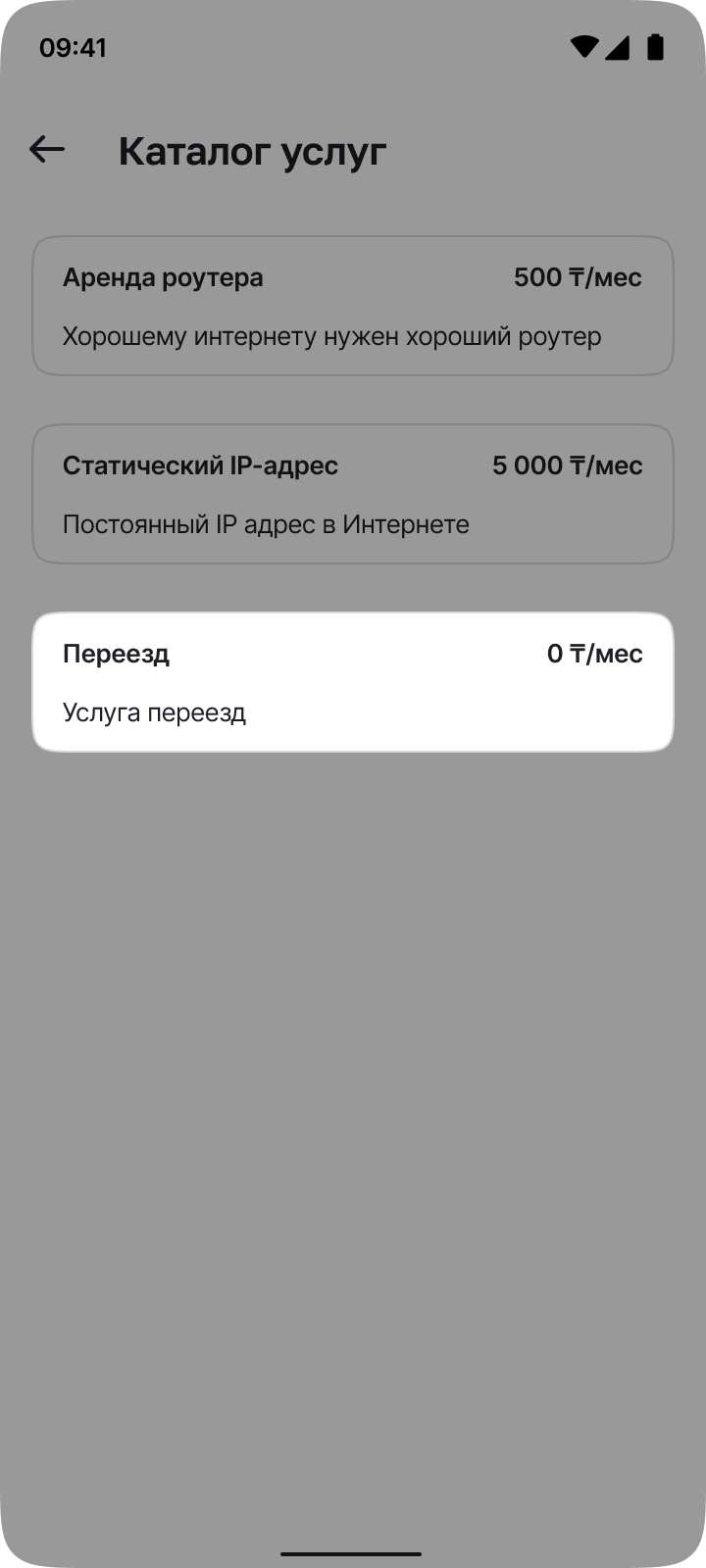Viewport: 706px width, 1568px height.
Task: Go back from Каталог услуг
Action: click(x=47, y=150)
